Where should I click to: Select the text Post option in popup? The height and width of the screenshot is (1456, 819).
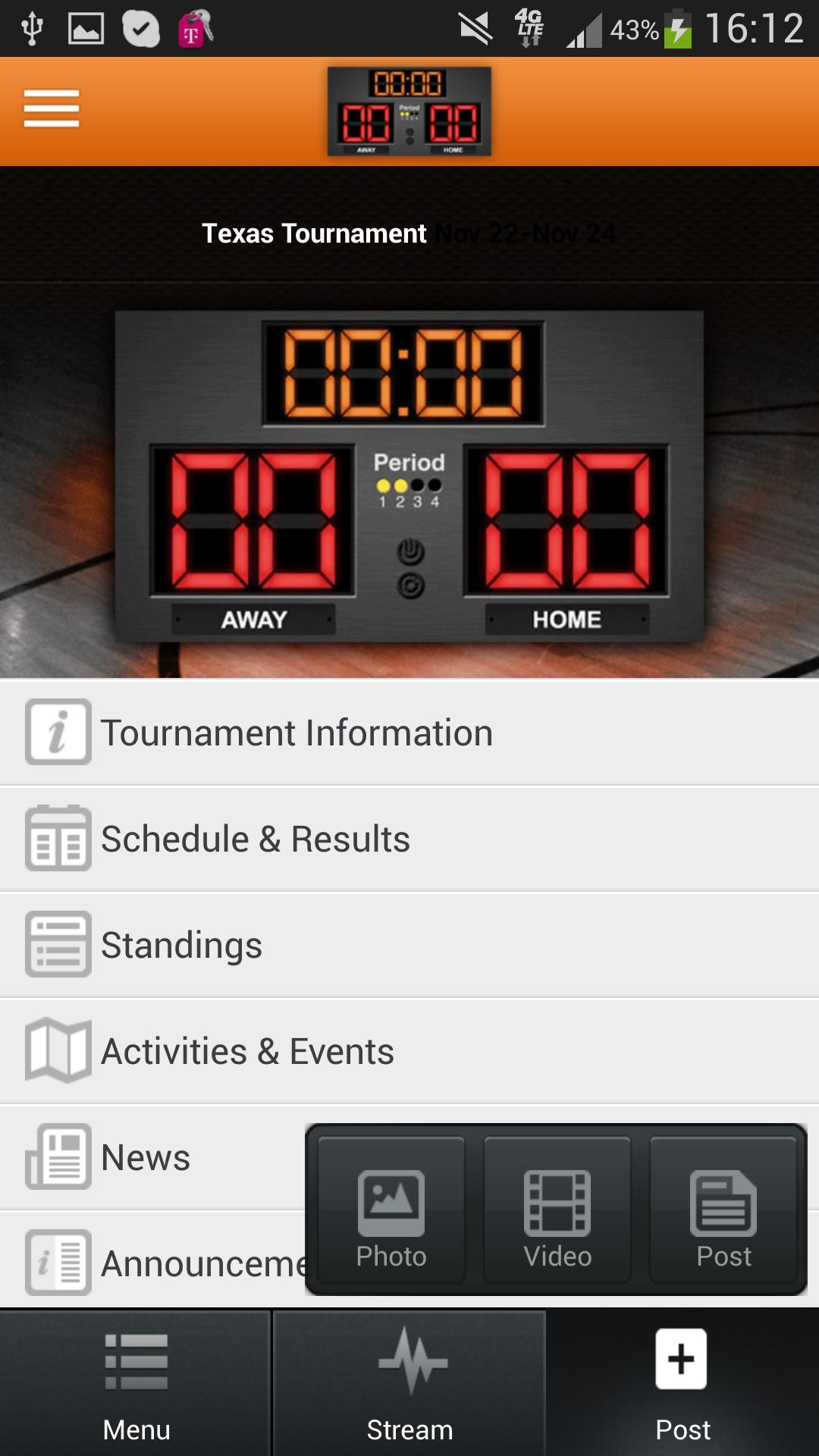(x=723, y=1210)
